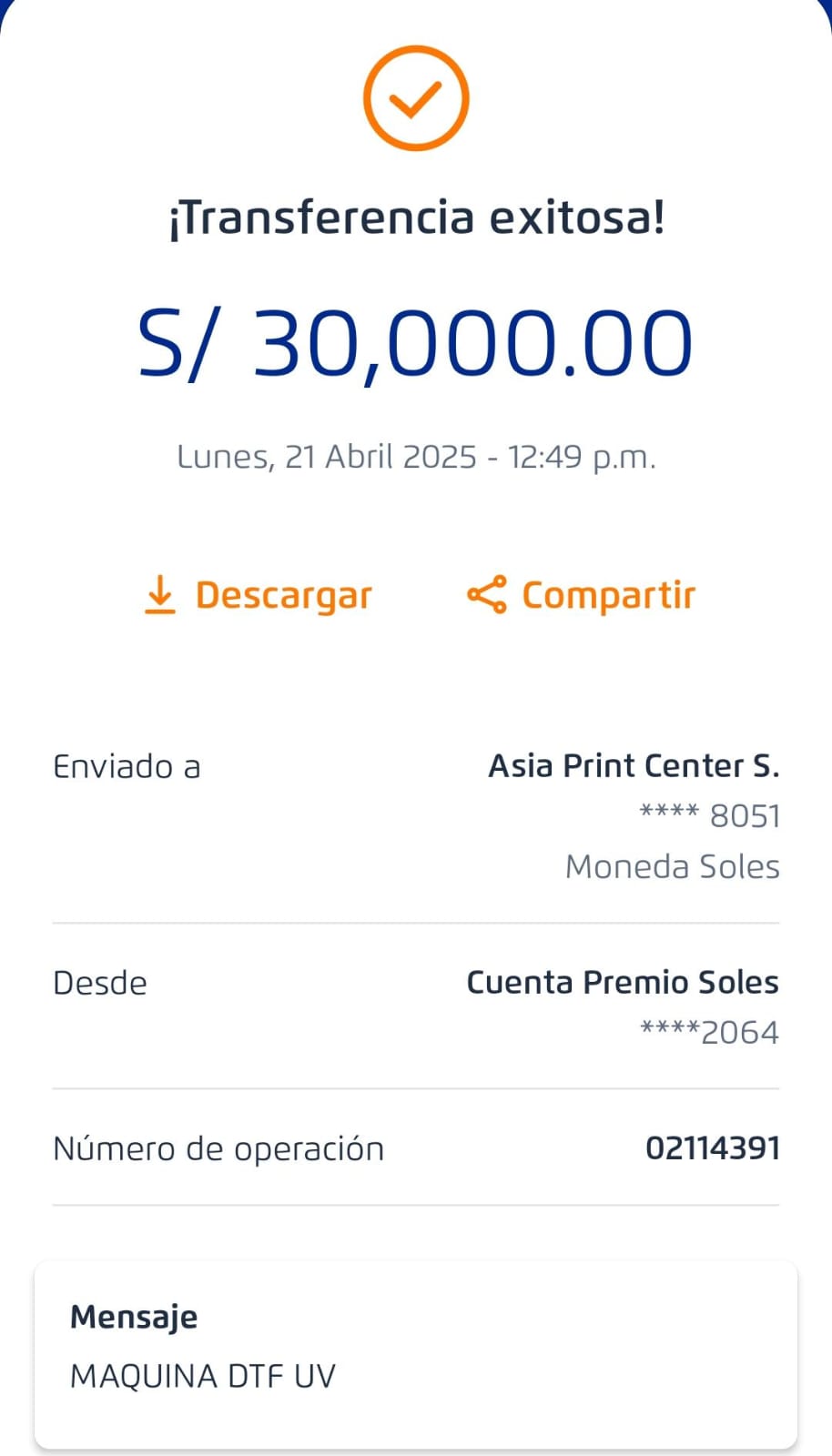Screen dimensions: 832x1456
Task: Download the transfer receipt with Descargar
Action: click(x=259, y=596)
